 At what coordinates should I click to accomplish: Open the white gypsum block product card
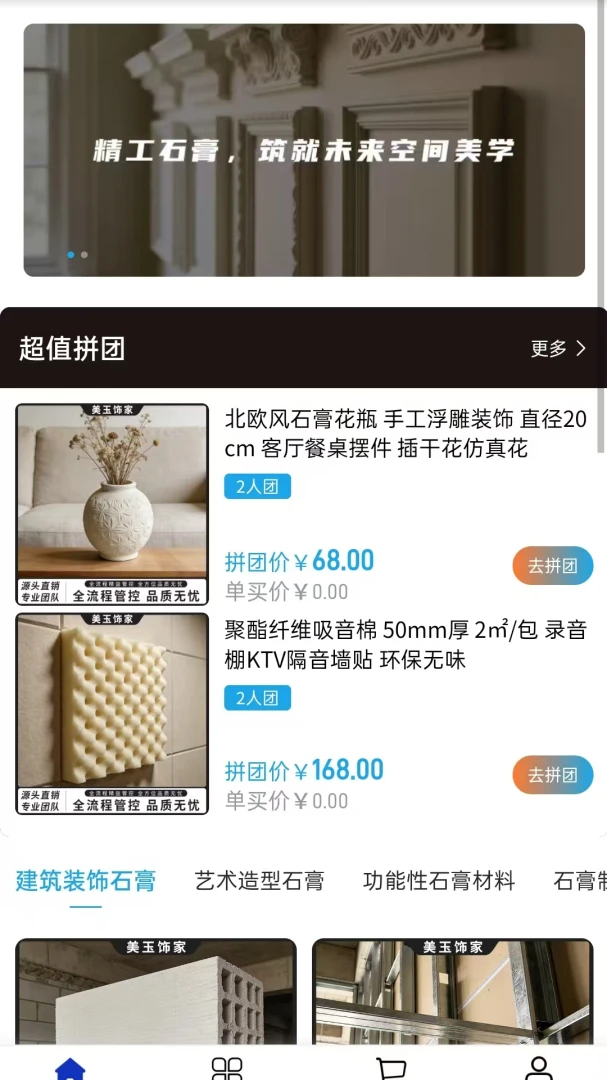pyautogui.click(x=156, y=992)
